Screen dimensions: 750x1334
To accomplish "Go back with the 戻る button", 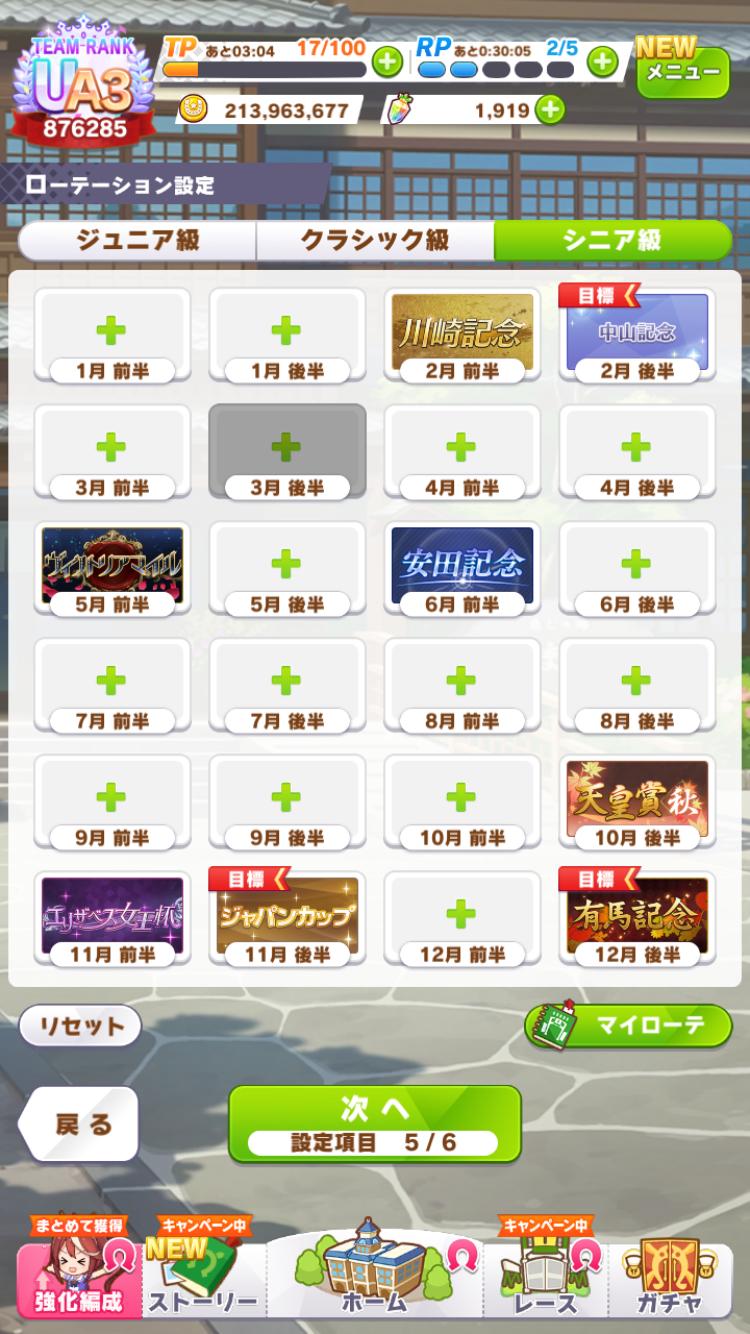I will coord(80,1123).
